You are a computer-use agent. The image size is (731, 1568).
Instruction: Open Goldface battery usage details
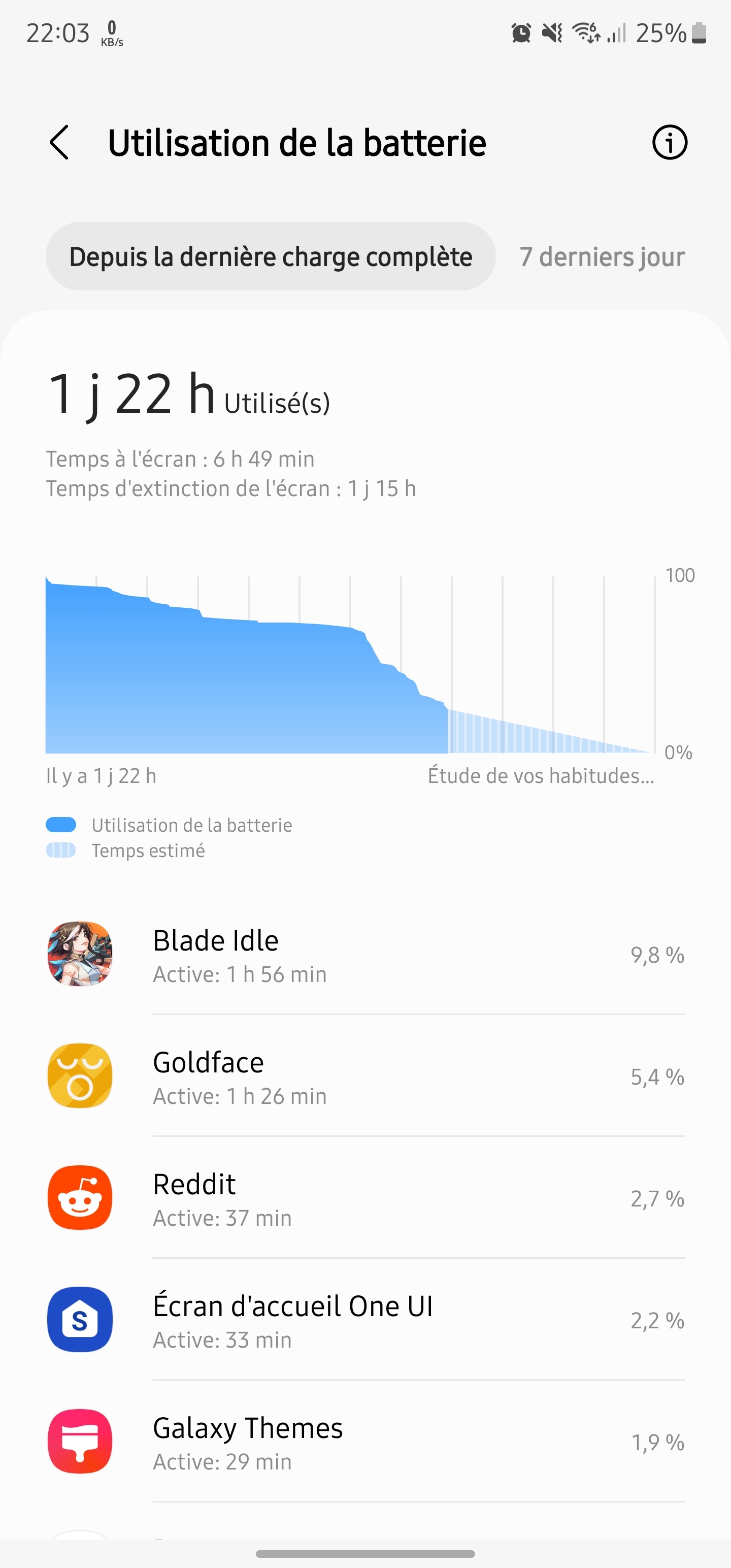[x=365, y=1076]
